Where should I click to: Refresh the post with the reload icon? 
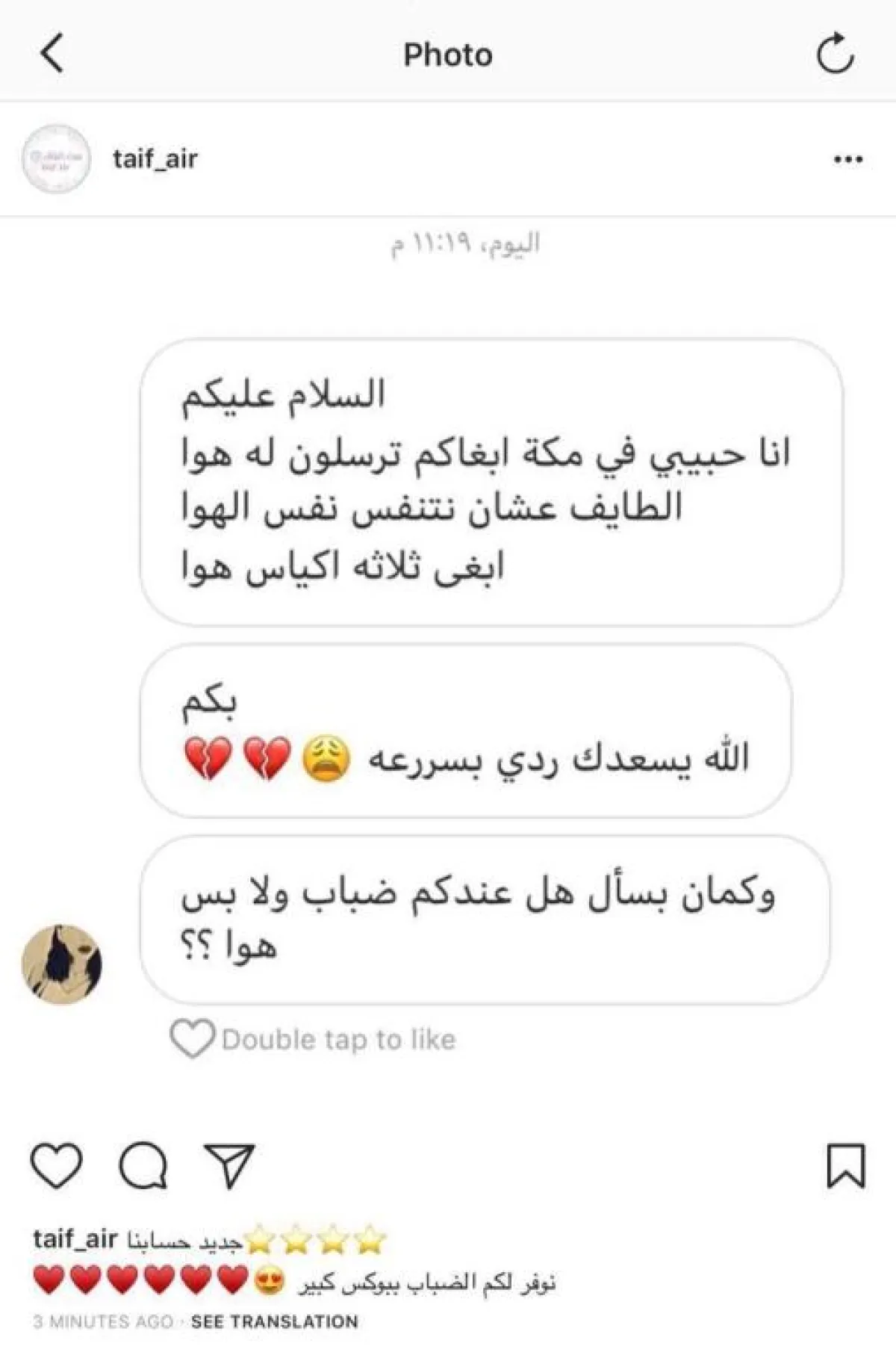(x=835, y=54)
